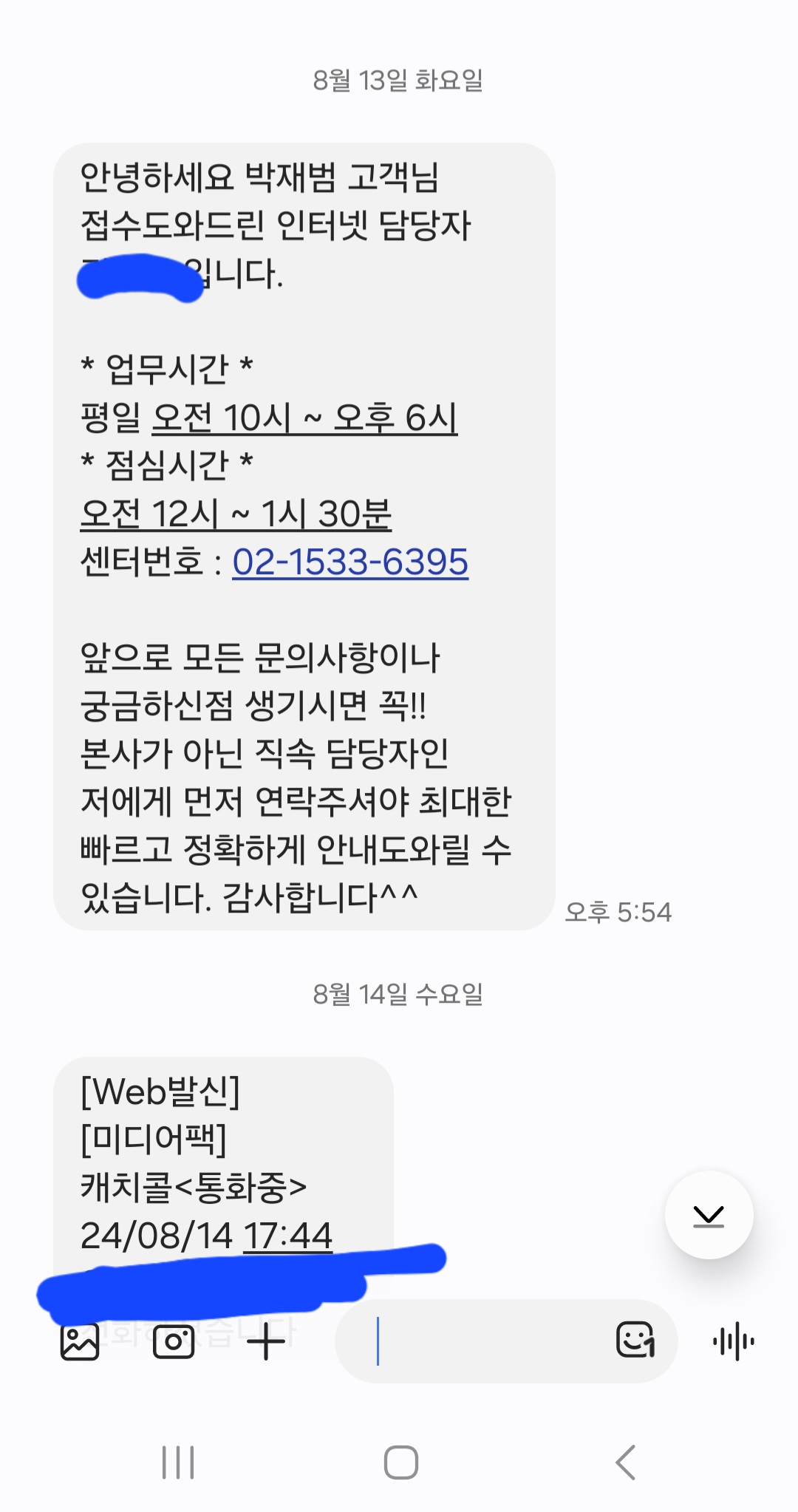Call the center number 02-1533-6395
The width and height of the screenshot is (798, 1512).
pyautogui.click(x=350, y=562)
